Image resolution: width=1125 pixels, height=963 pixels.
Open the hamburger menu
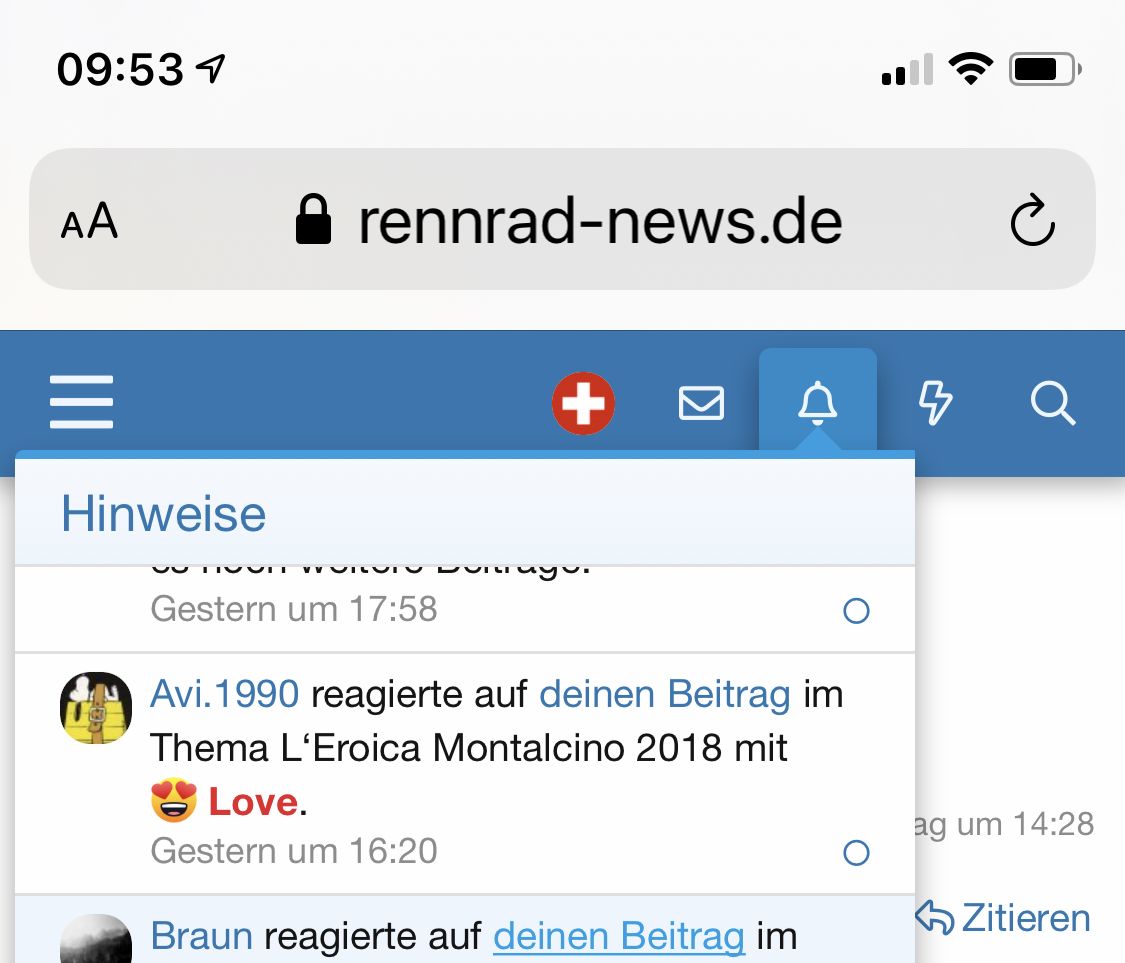coord(81,402)
